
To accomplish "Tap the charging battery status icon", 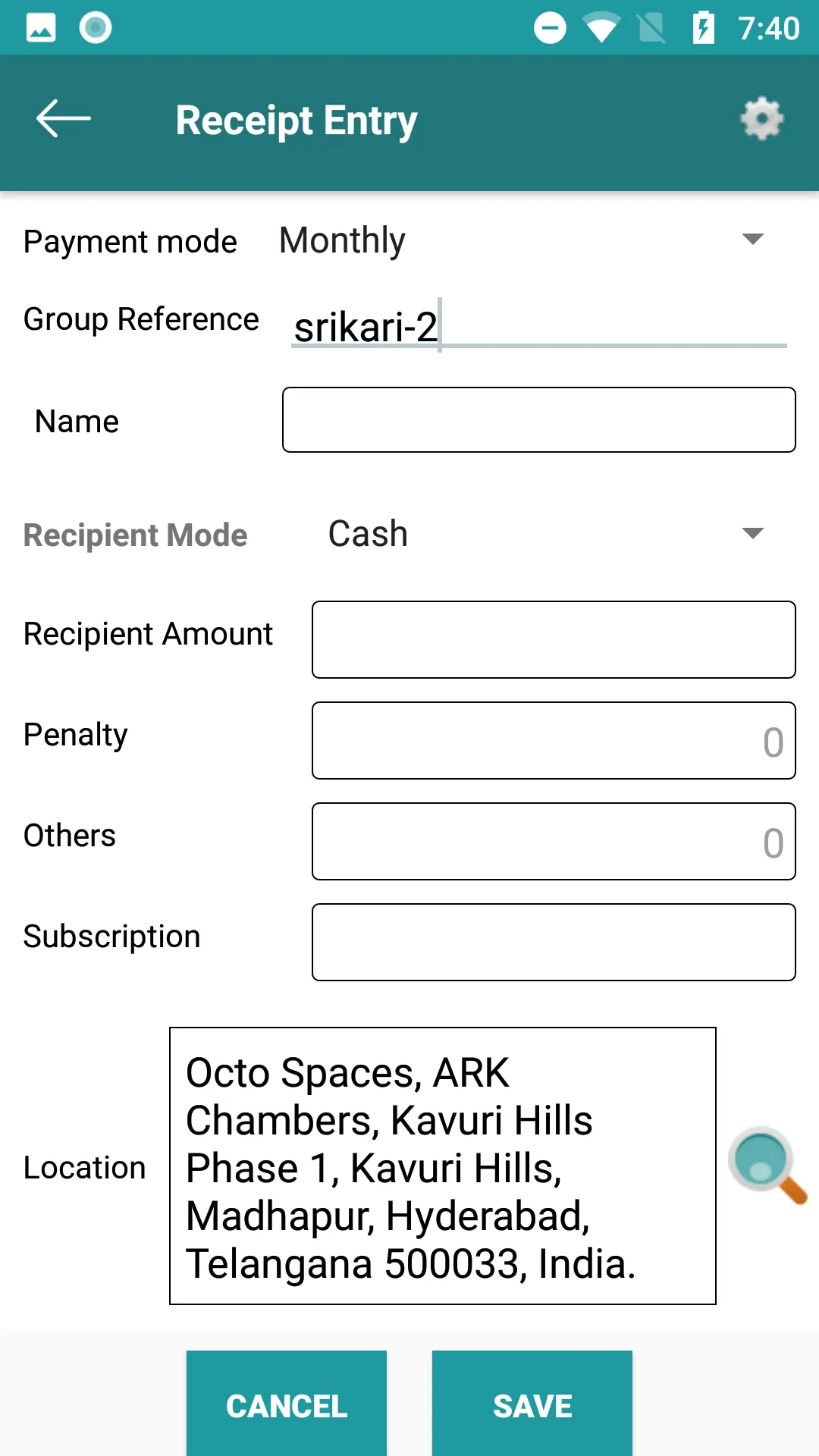I will (701, 27).
